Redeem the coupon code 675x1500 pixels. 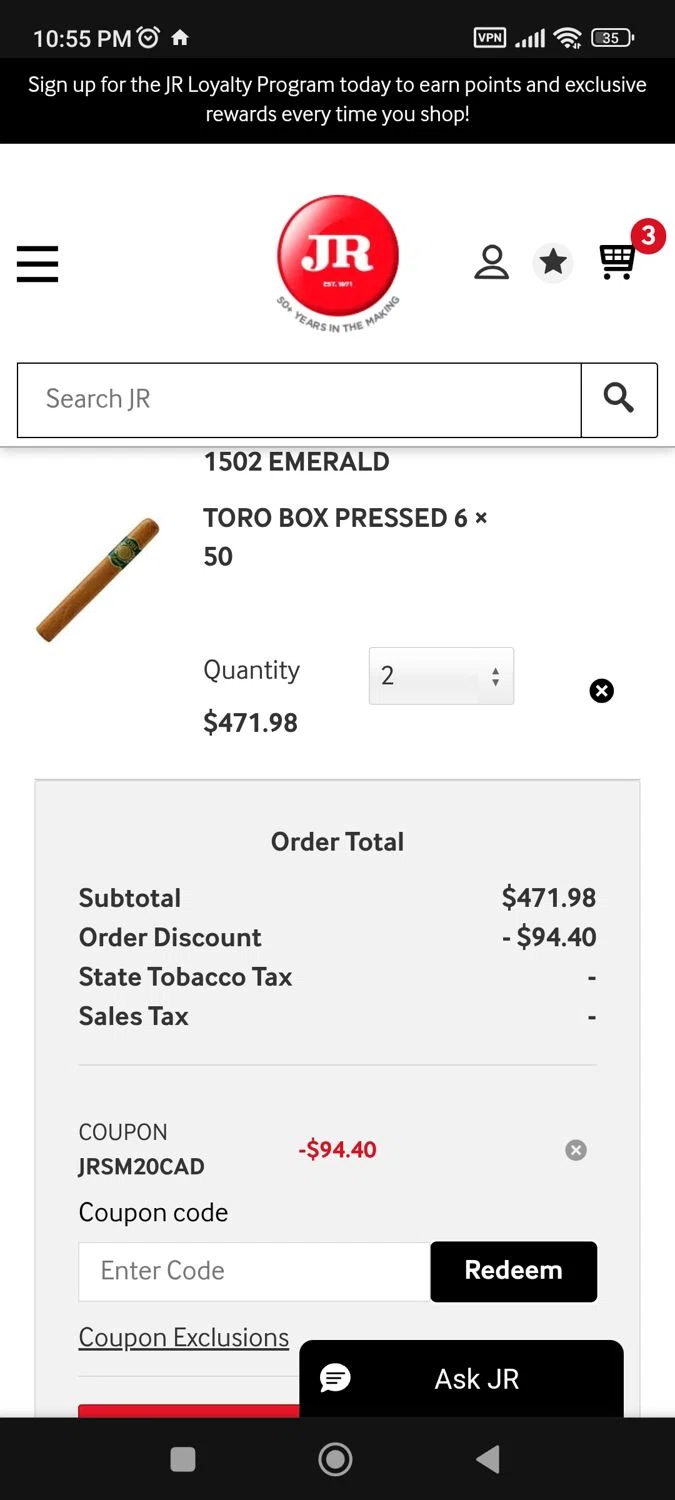tap(514, 1271)
